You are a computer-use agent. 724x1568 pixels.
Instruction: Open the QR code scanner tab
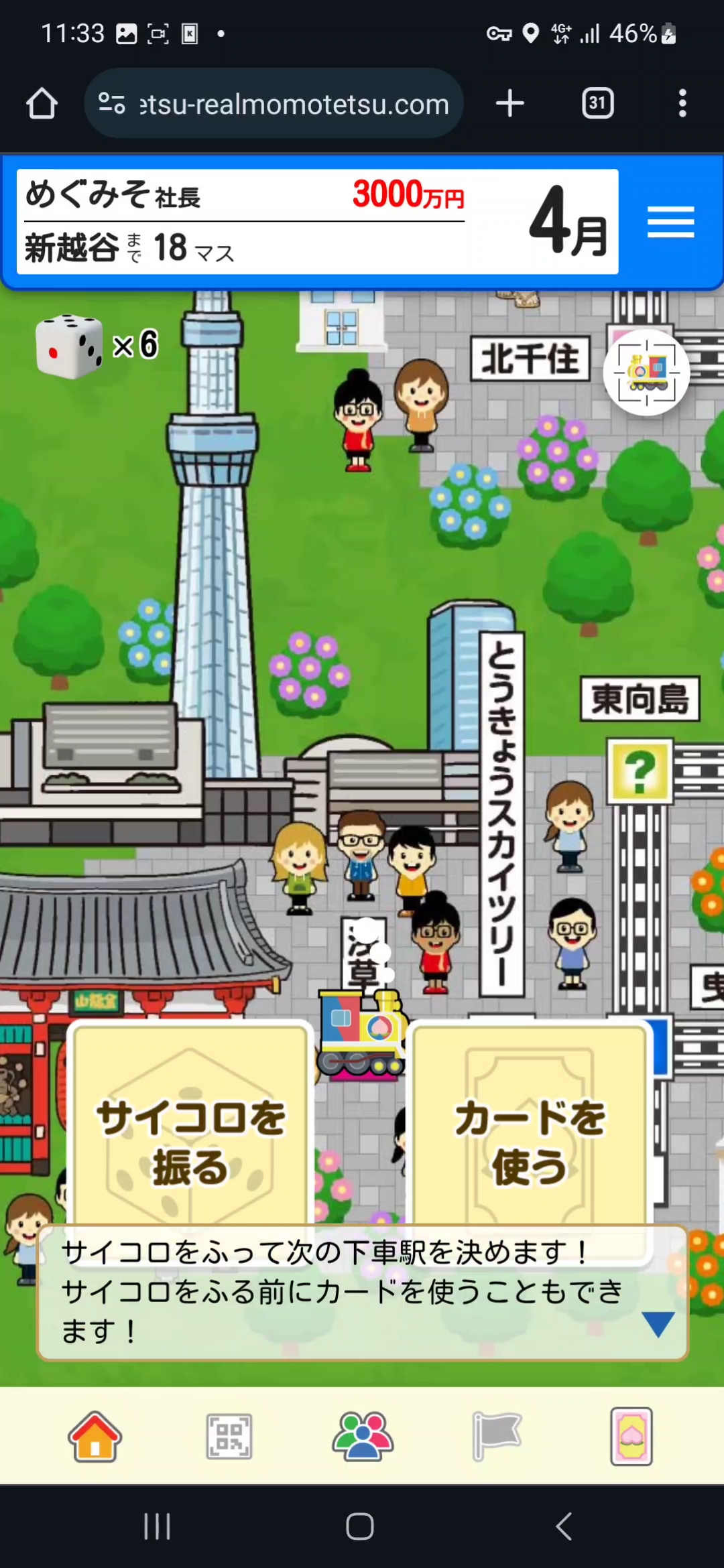229,1436
